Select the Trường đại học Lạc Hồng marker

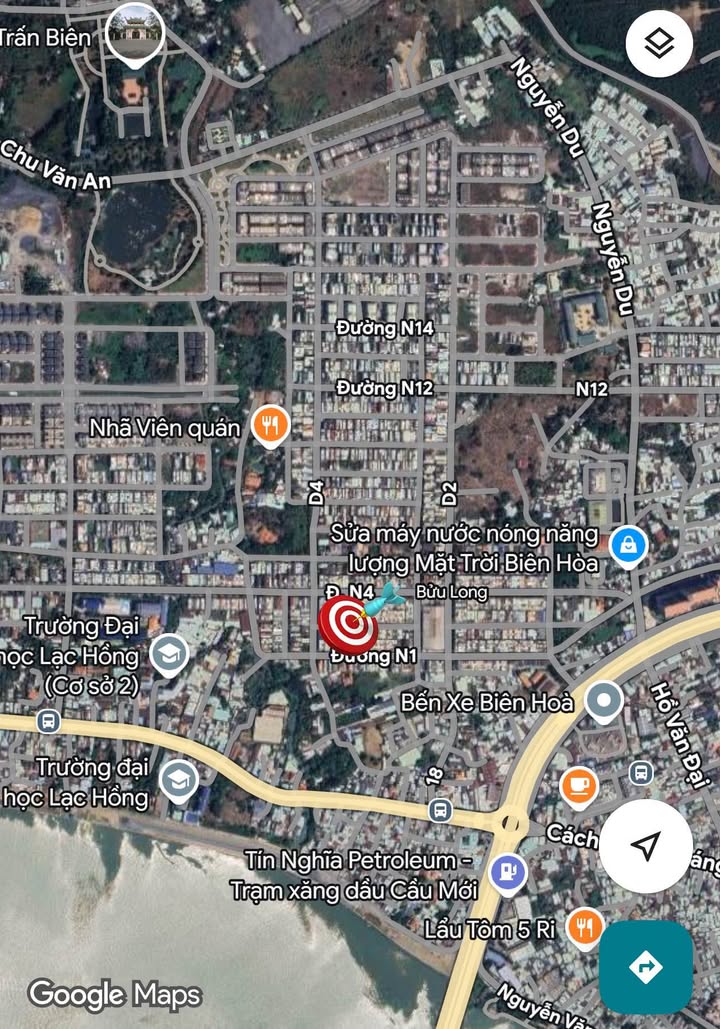[180, 781]
